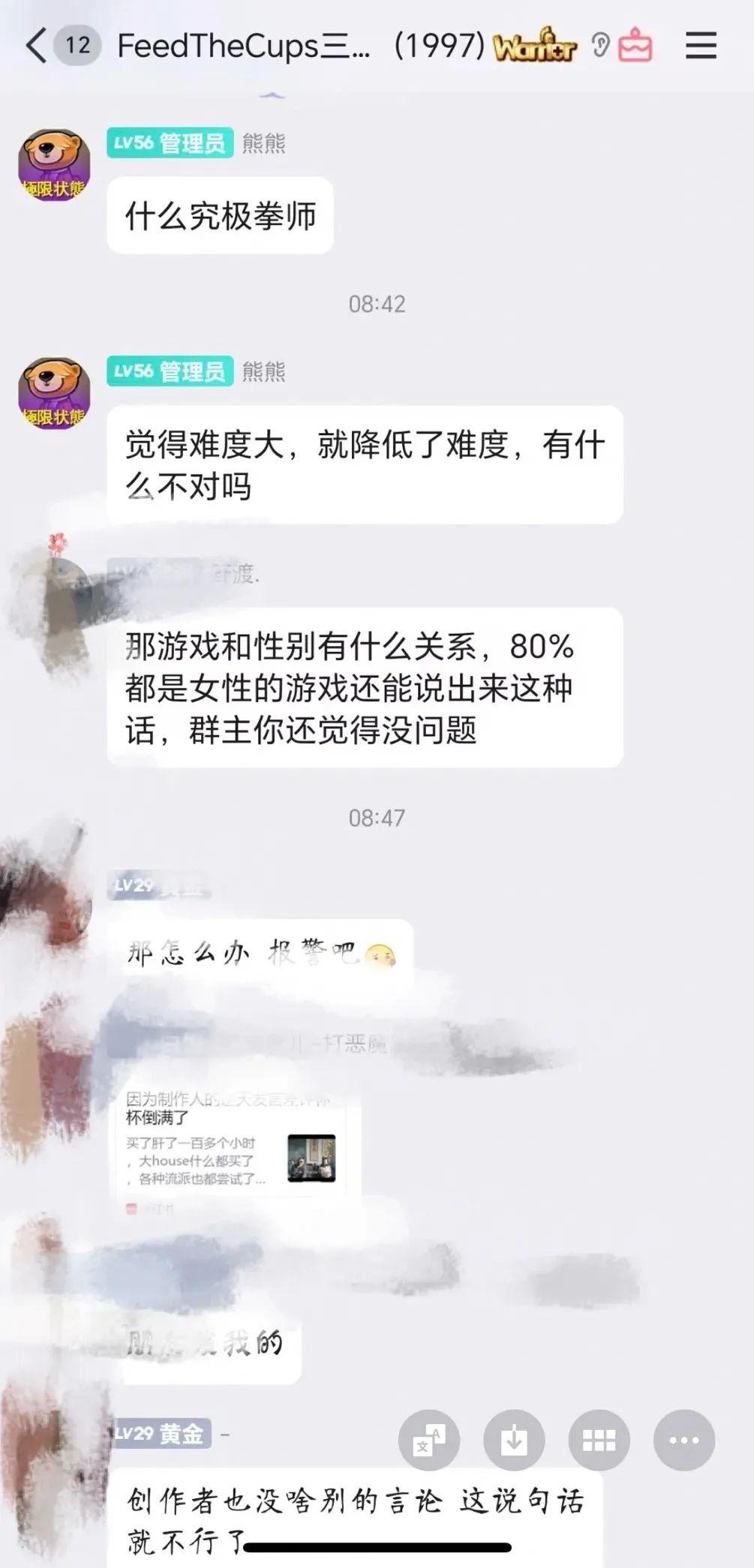Tap the translate floating button
The image size is (754, 1568).
[429, 1440]
